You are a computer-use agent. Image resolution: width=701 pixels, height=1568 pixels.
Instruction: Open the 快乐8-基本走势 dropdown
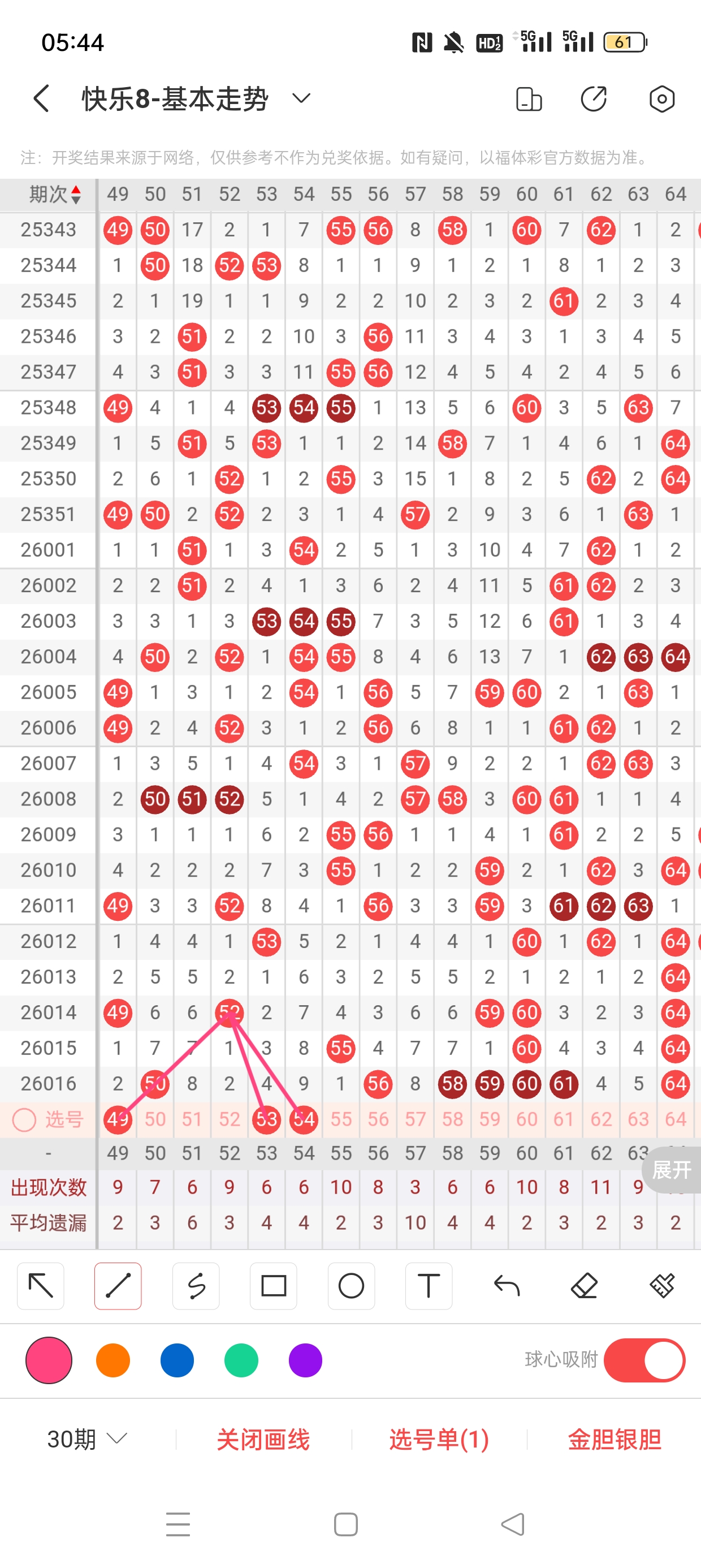point(301,98)
